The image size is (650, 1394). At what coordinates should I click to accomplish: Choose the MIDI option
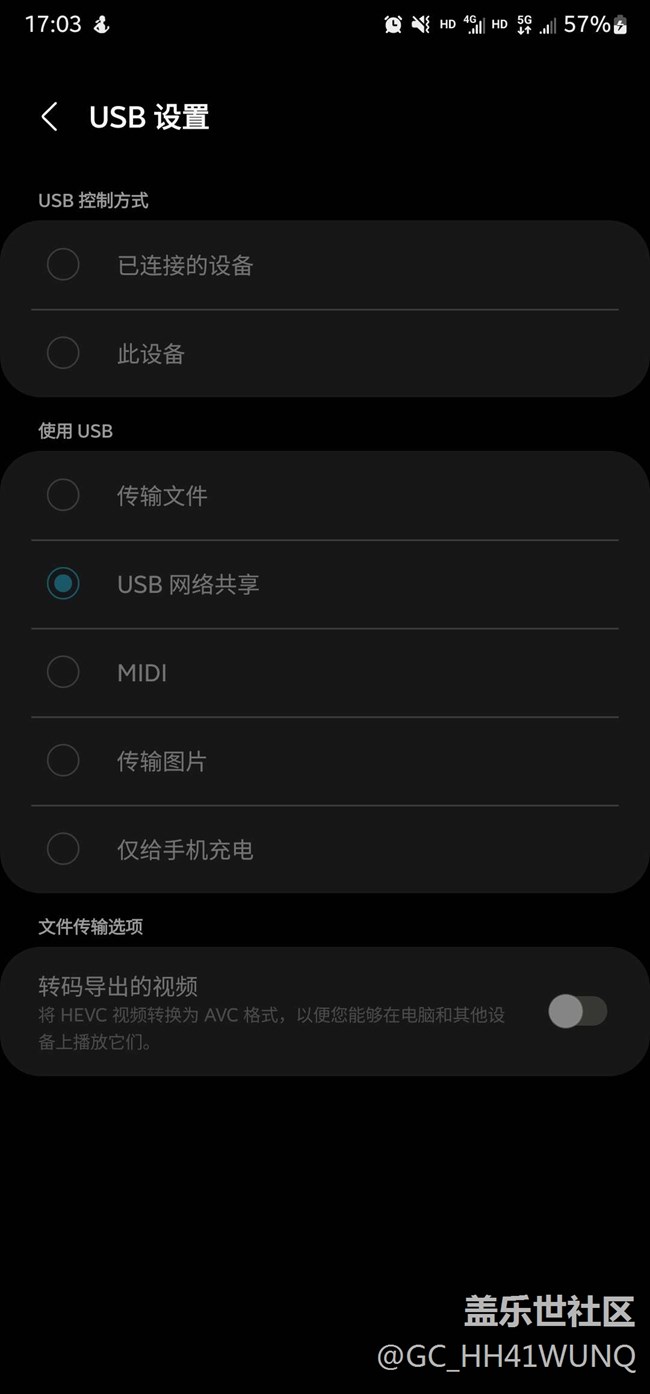(x=325, y=672)
